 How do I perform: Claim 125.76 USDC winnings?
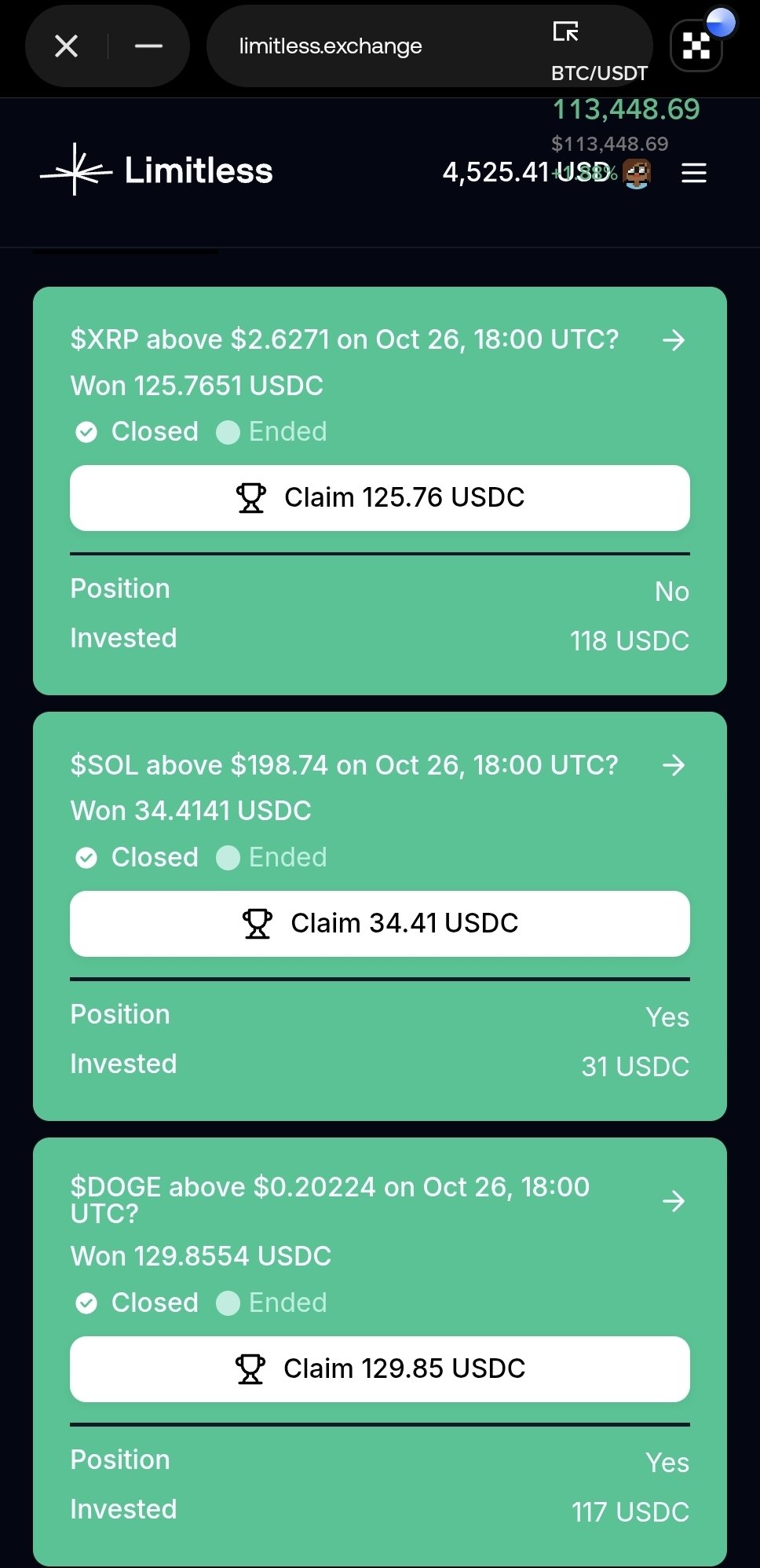[380, 498]
